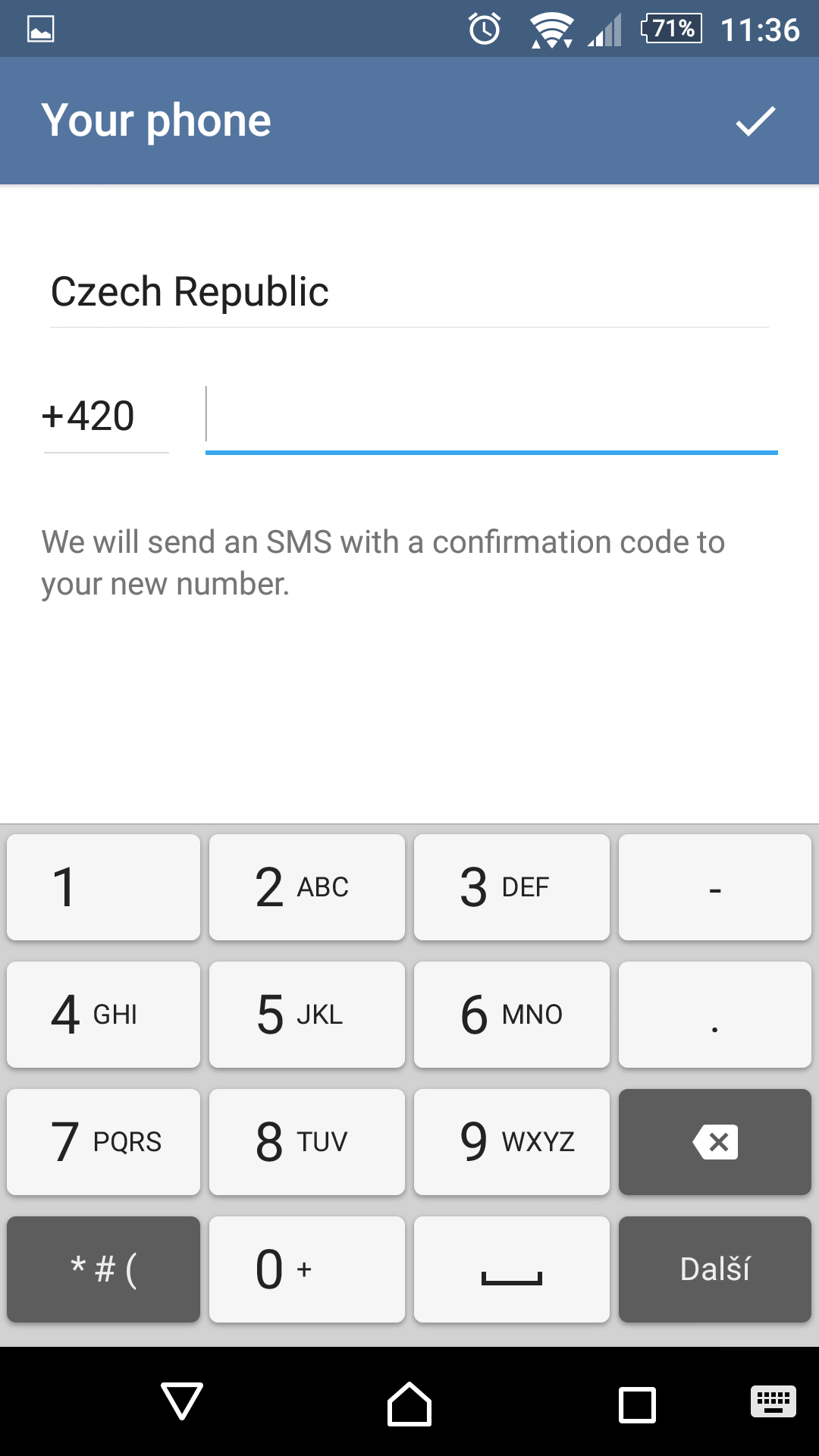Type digit 0 on the keypad
Image resolution: width=819 pixels, height=1456 pixels.
click(307, 1269)
